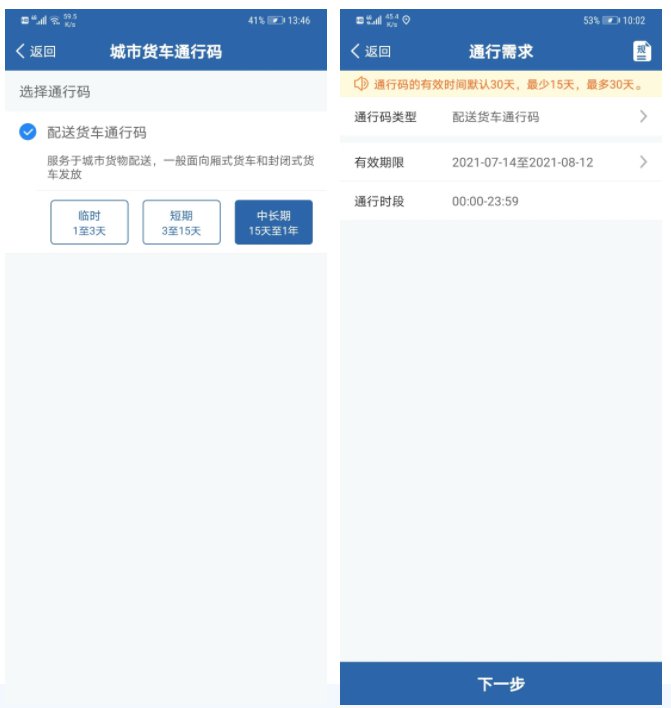This screenshot has width=671, height=708.
Task: Choose the 中长期 15天至1年 option
Action: [273, 222]
